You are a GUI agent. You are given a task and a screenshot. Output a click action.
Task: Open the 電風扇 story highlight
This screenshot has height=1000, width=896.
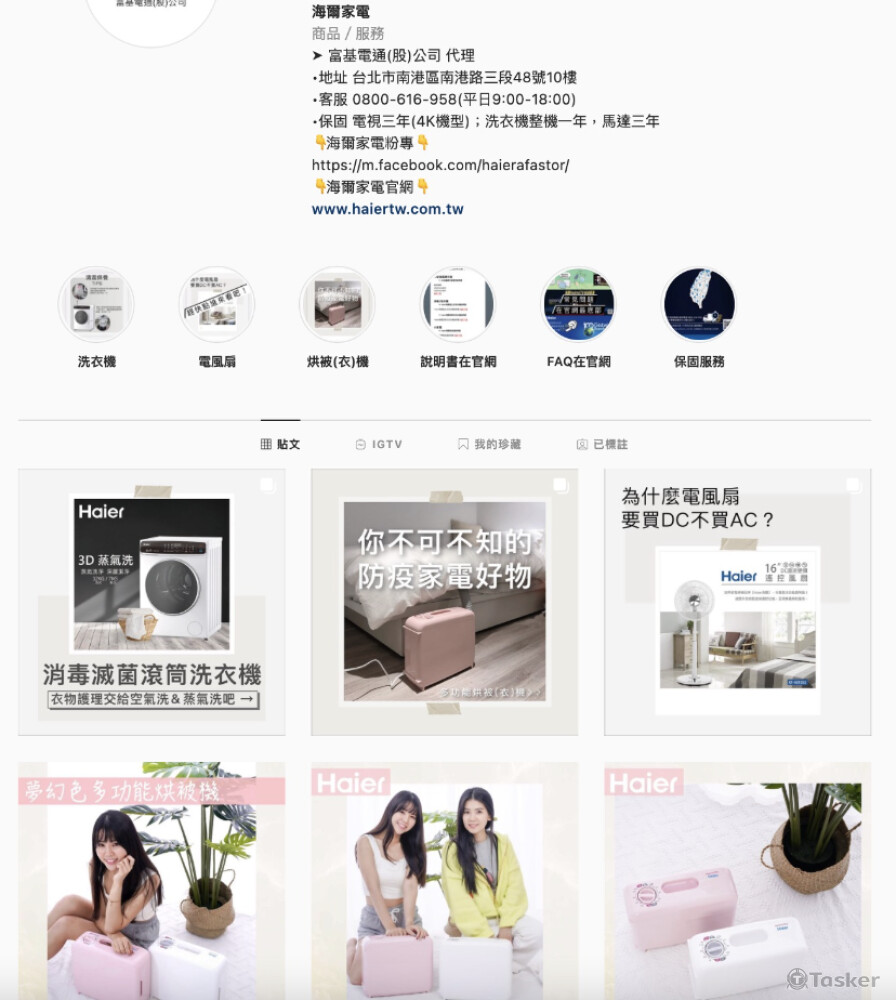[217, 305]
